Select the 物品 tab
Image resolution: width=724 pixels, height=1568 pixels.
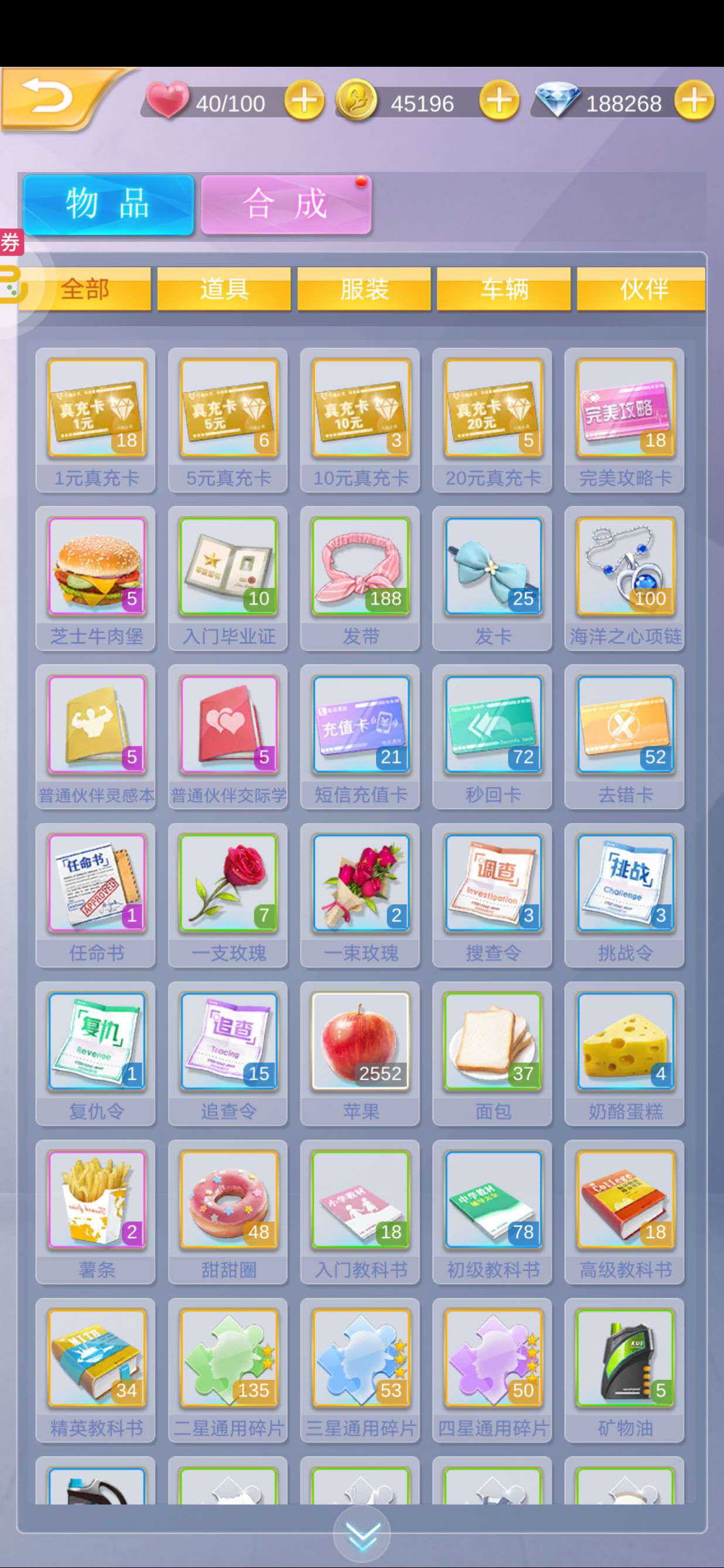[108, 204]
